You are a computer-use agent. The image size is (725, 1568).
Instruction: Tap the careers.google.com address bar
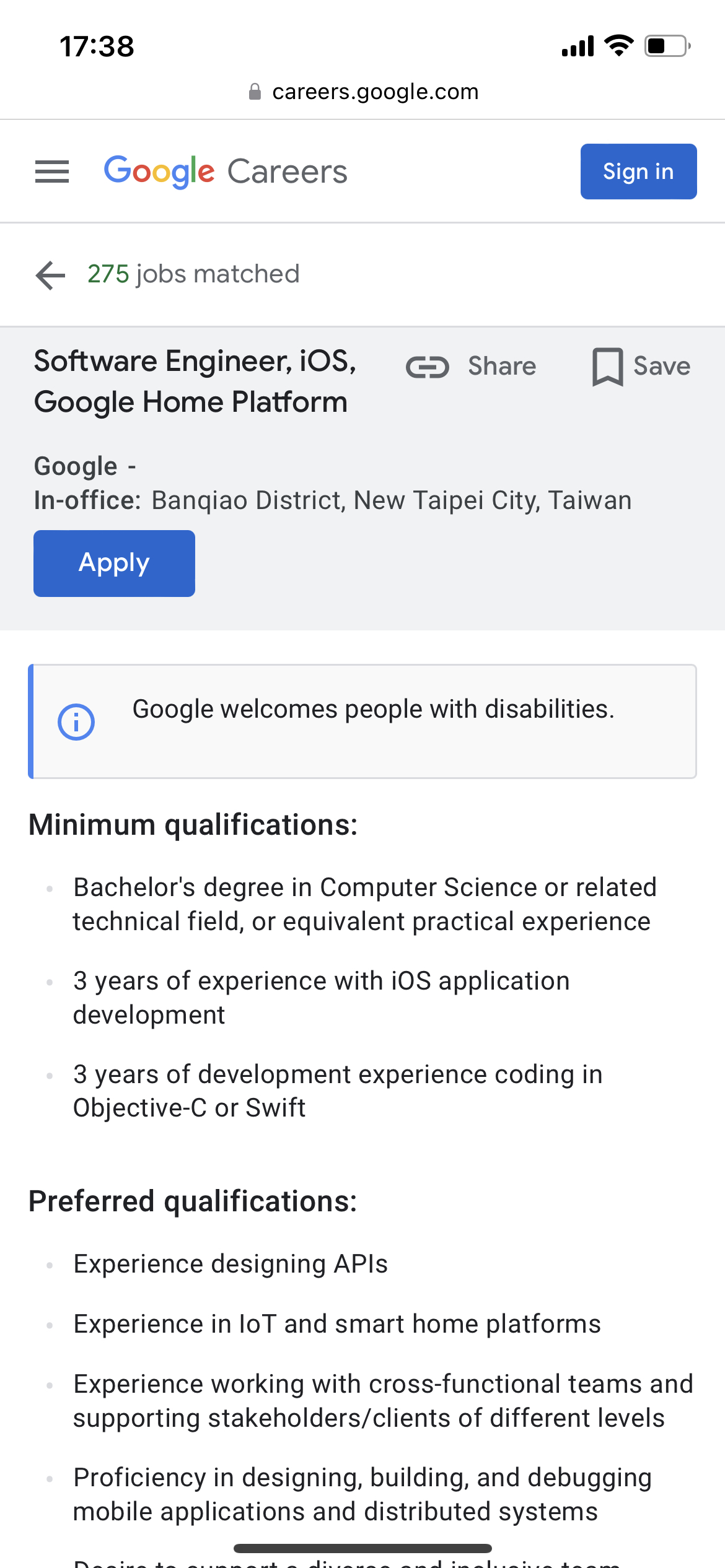362,92
